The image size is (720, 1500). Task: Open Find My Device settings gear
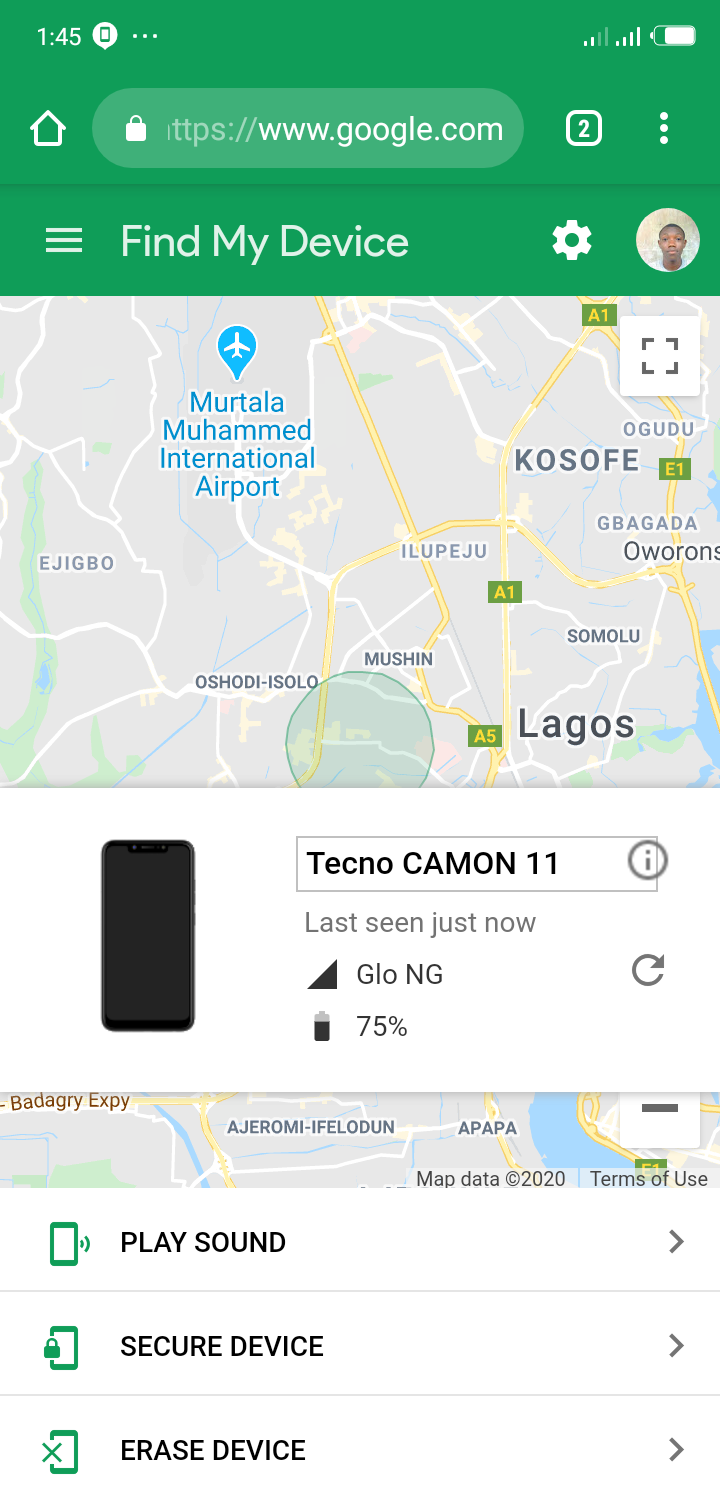pos(572,241)
